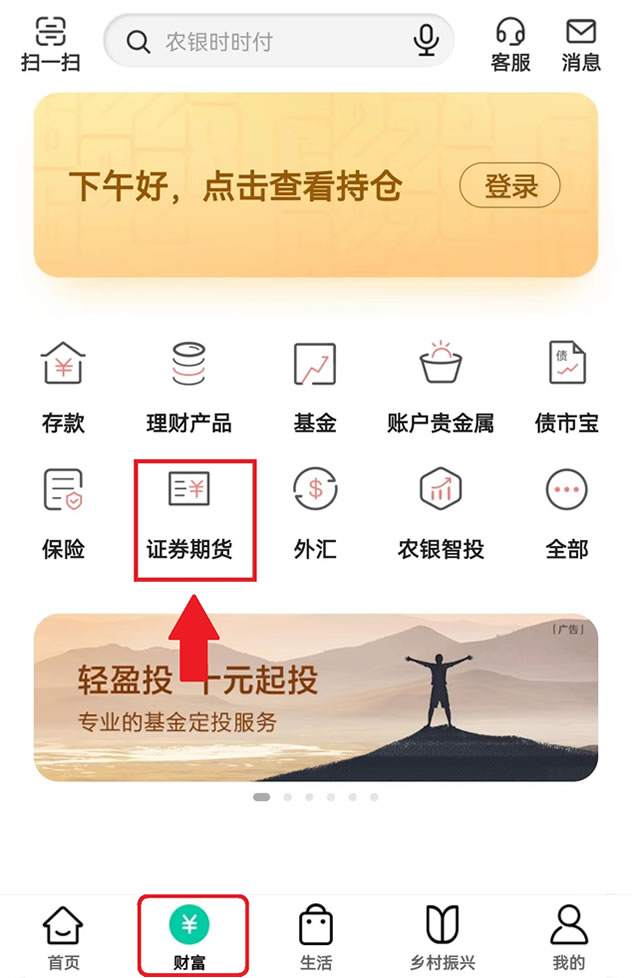Switch to the 生活 tab
This screenshot has width=632, height=978.
click(x=316, y=939)
